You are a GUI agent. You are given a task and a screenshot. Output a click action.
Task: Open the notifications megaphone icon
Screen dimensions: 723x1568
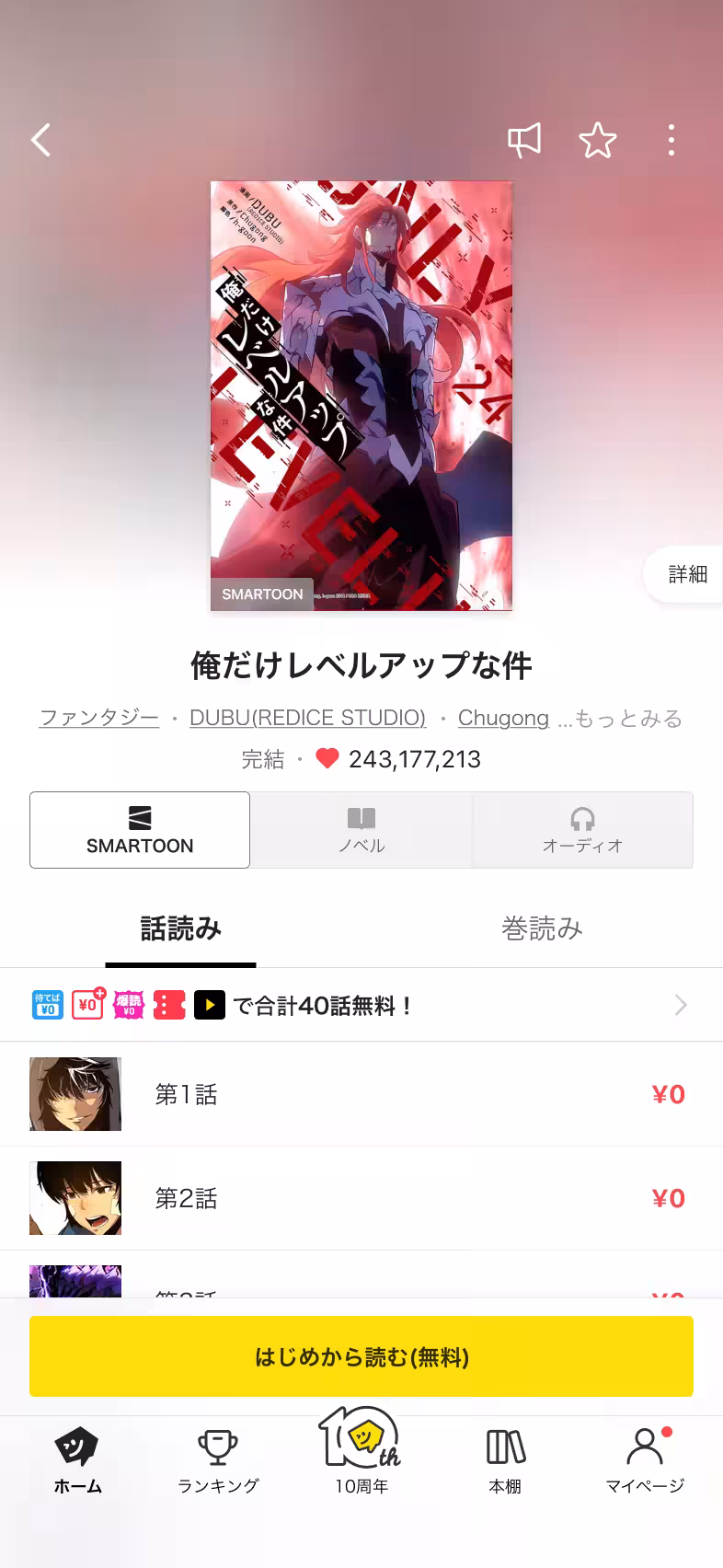[524, 140]
